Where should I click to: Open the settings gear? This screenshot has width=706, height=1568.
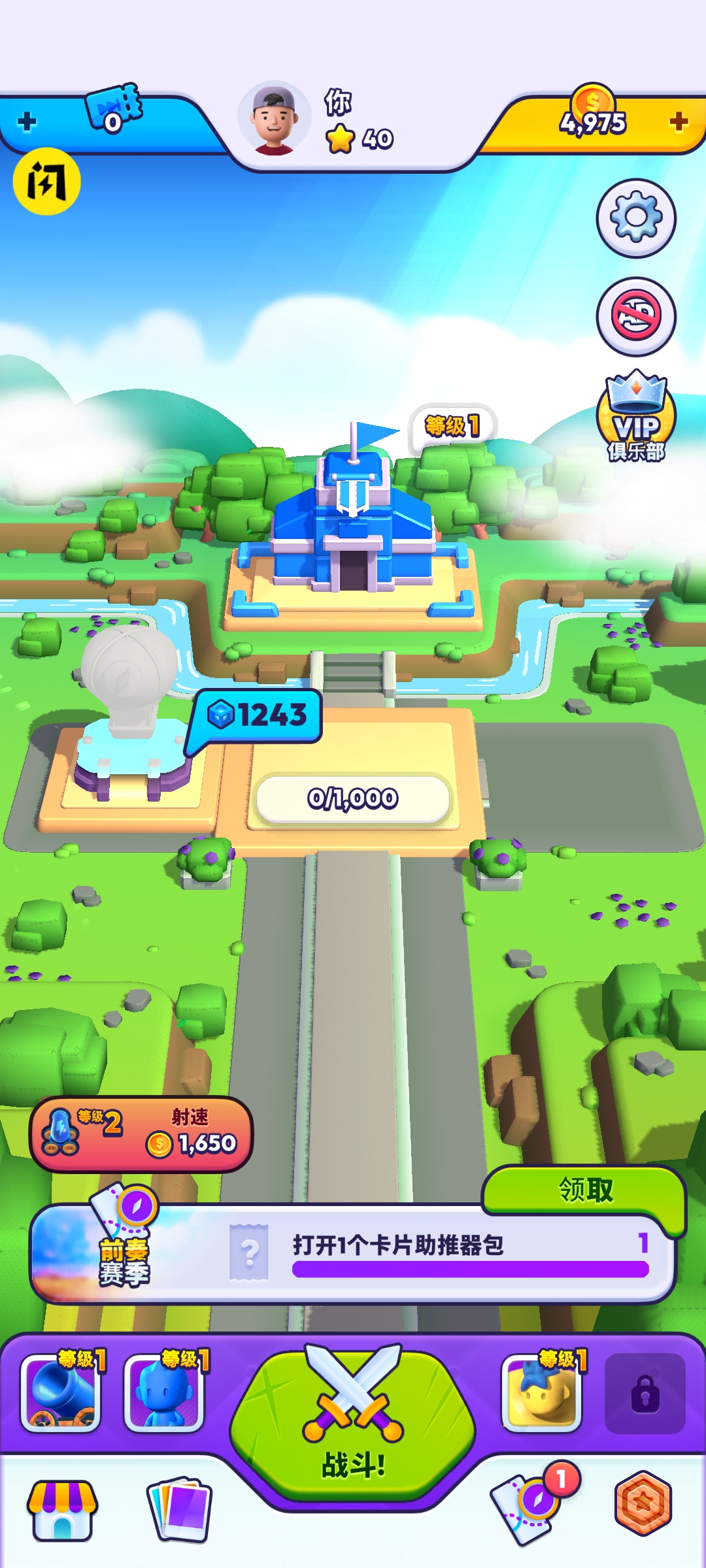(636, 218)
